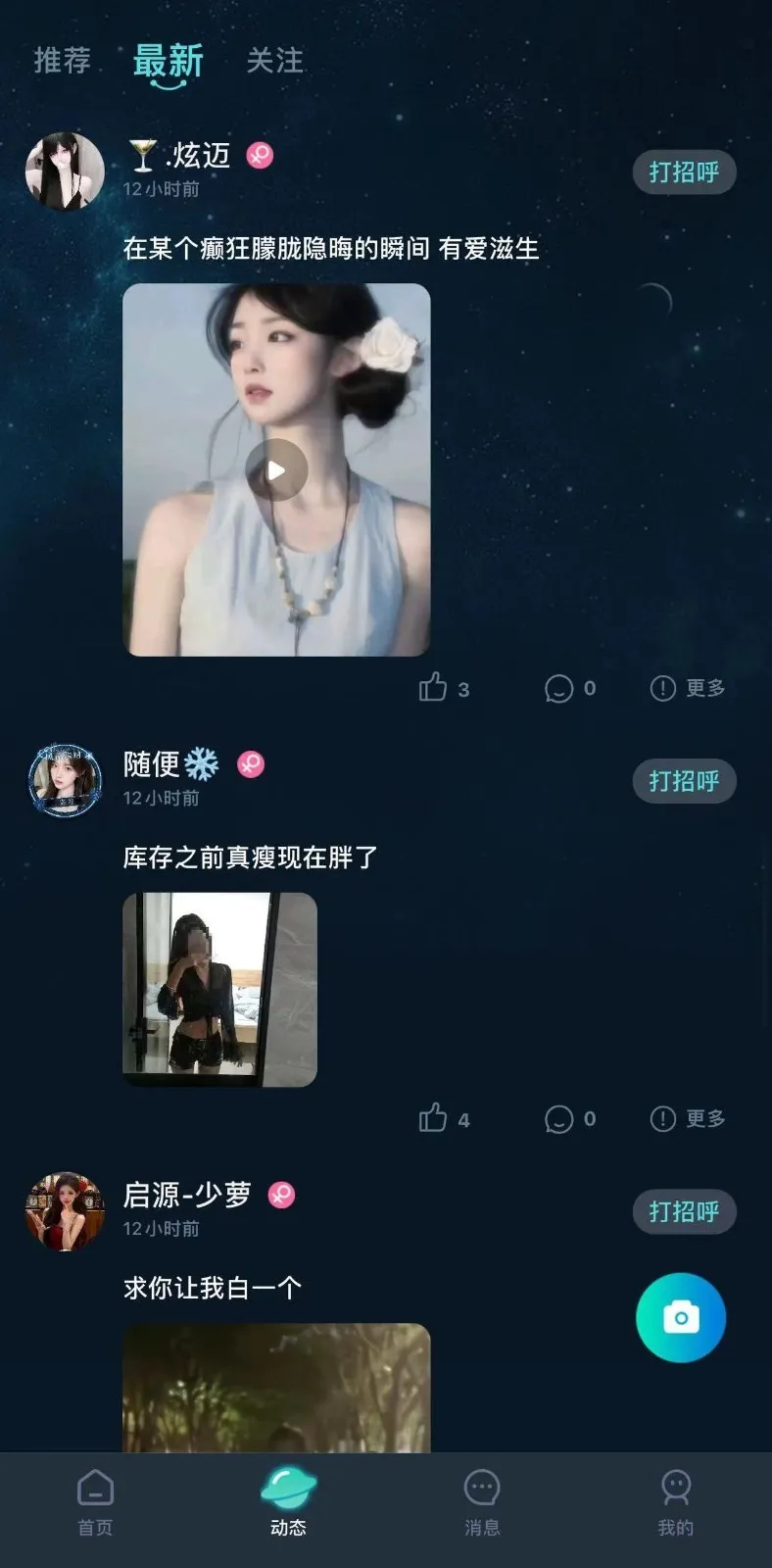Say hello to 随便 with 打招呼

tap(684, 781)
